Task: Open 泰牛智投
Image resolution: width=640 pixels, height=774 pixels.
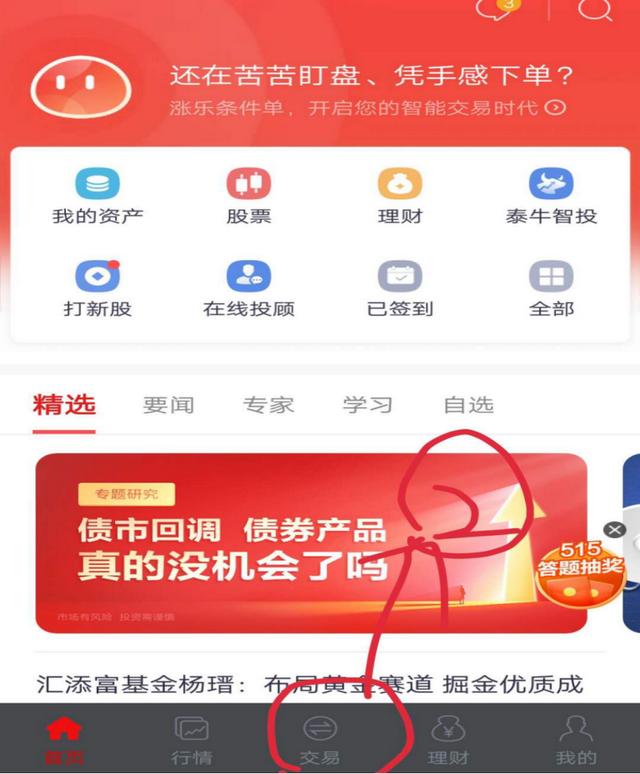Action: [x=551, y=196]
